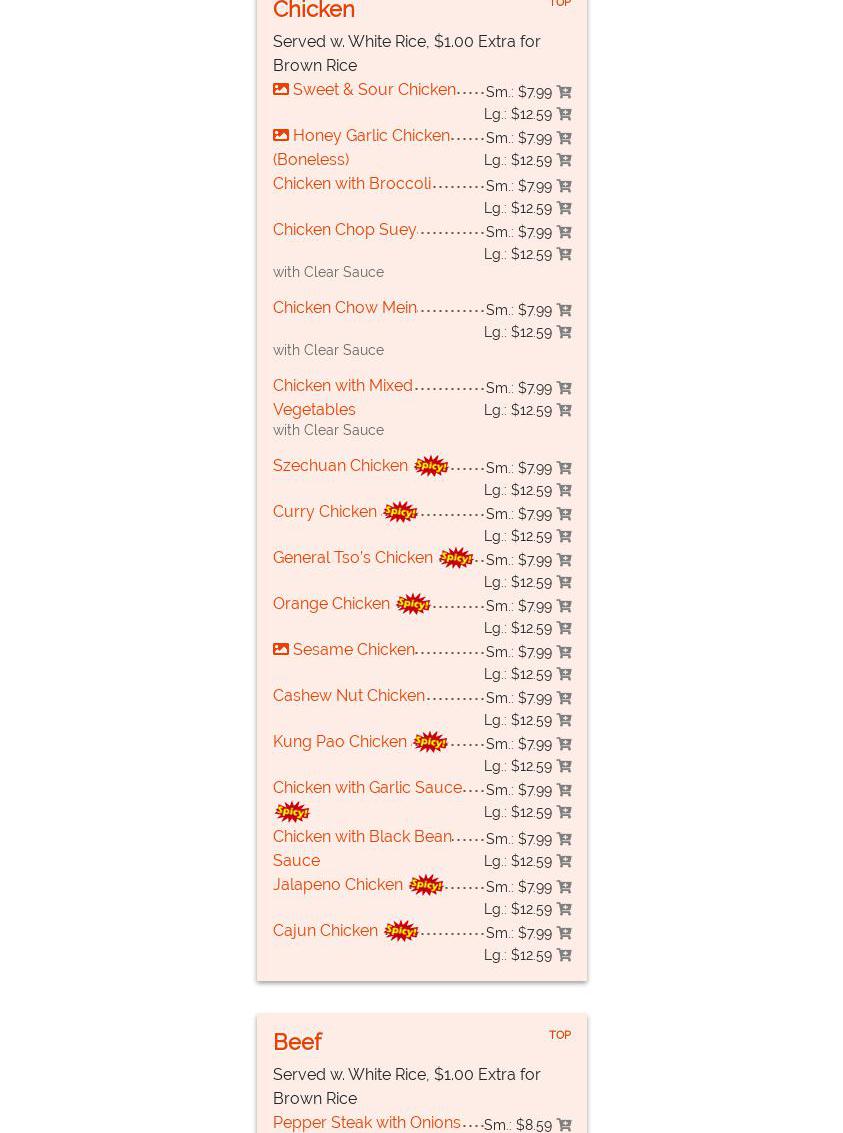
Task: Open Szechuan Chicken item
Action: pyautogui.click(x=340, y=466)
